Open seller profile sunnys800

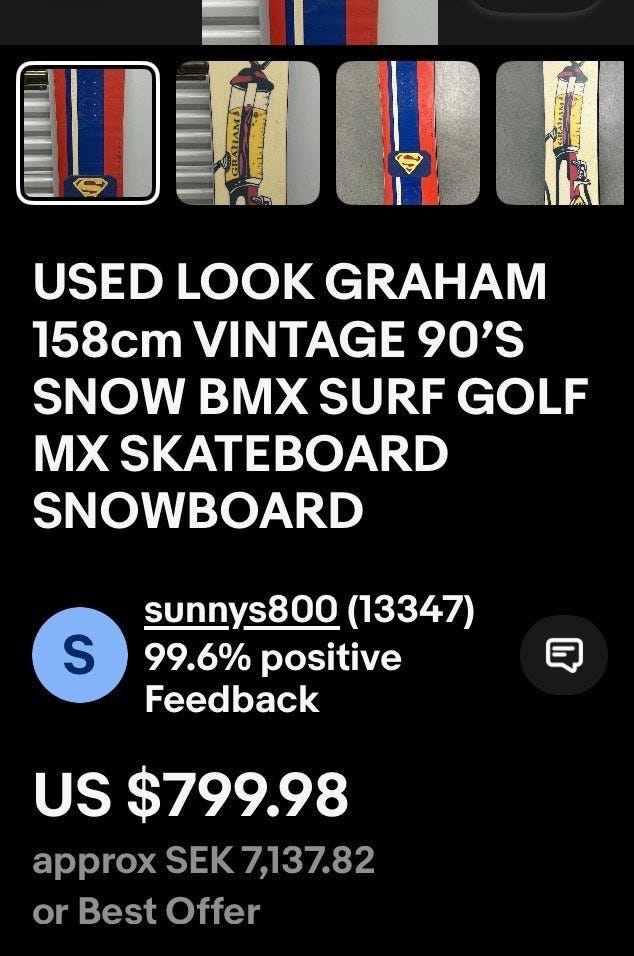(240, 610)
